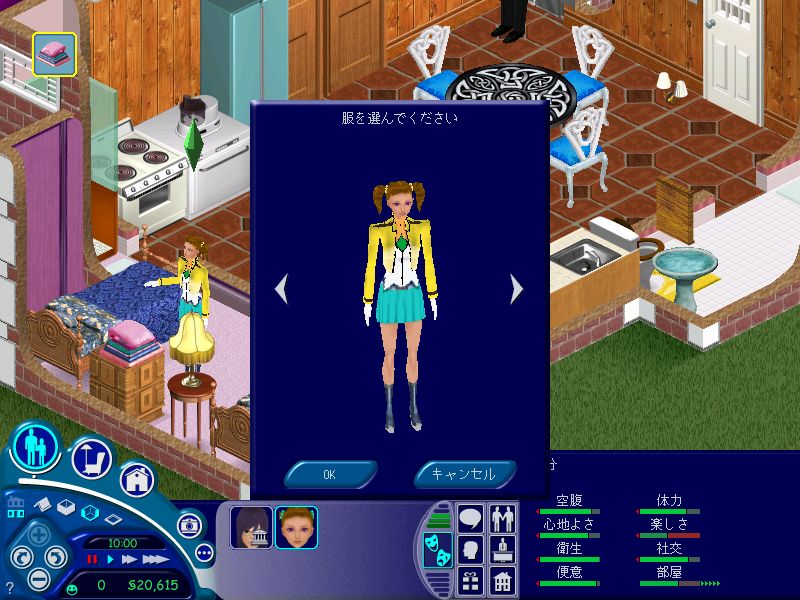
Task: Show the next outfit with right arrow
Action: click(x=516, y=289)
